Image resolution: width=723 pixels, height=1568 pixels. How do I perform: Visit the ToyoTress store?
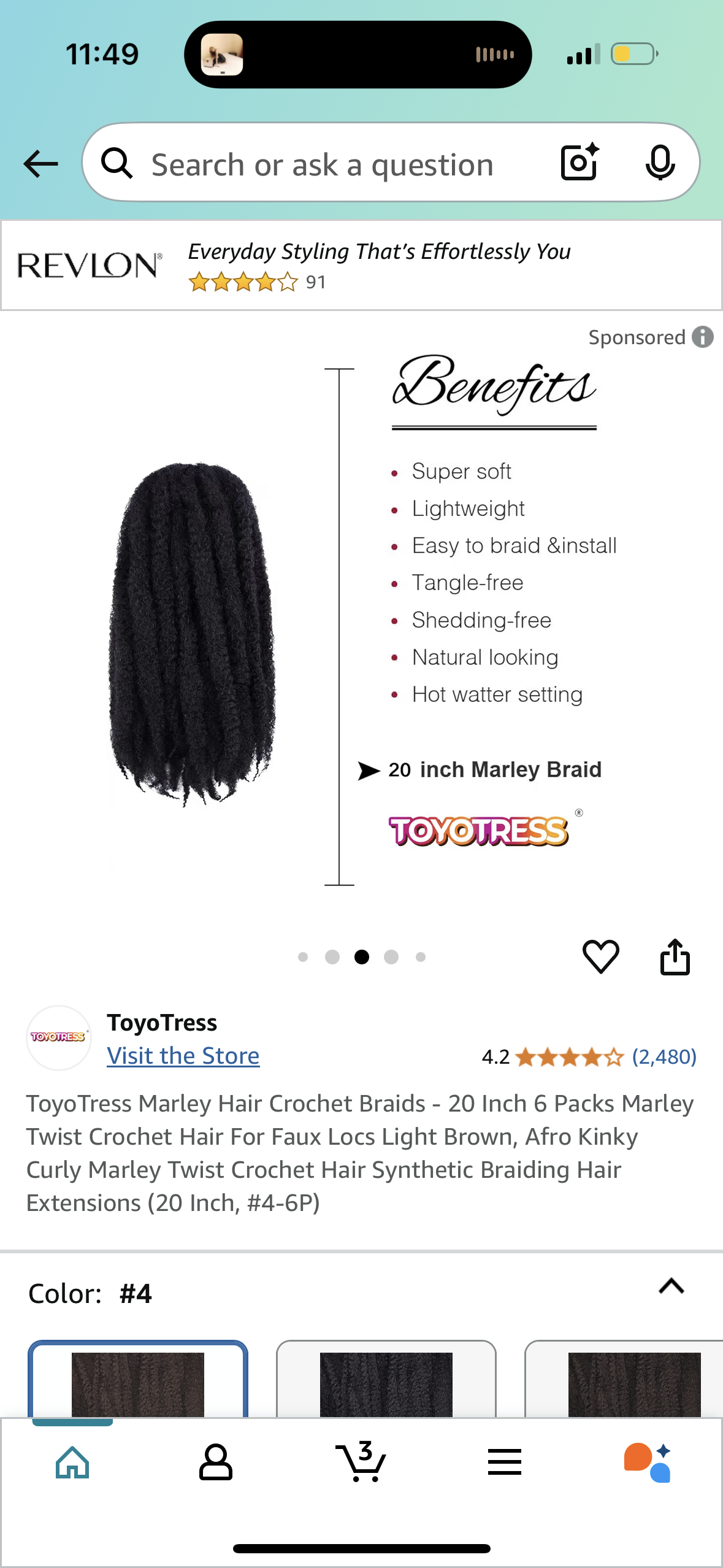[x=183, y=1056]
